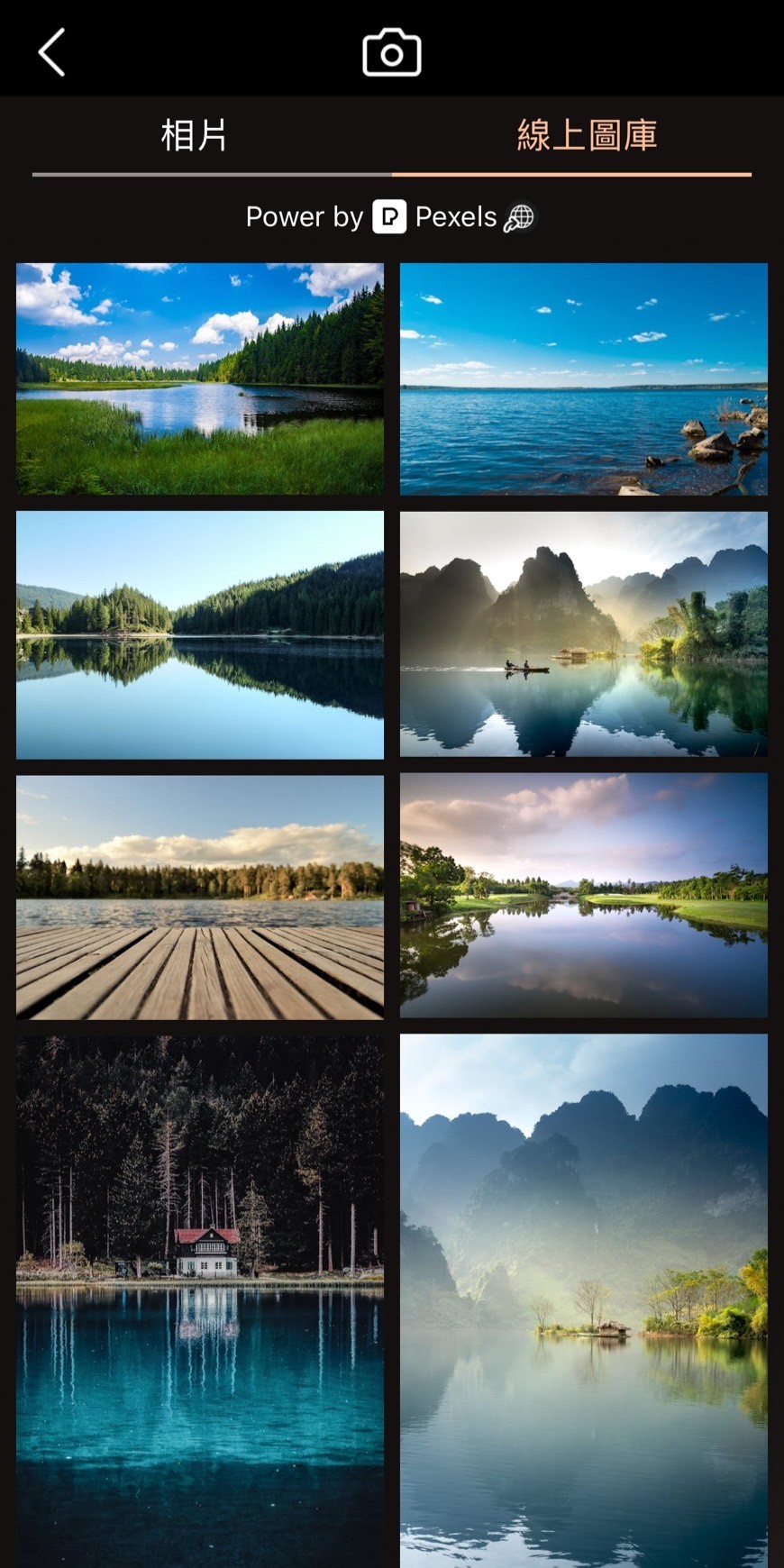This screenshot has height=1568, width=784.
Task: Open the misty mountains with boat photo
Action: 584,634
